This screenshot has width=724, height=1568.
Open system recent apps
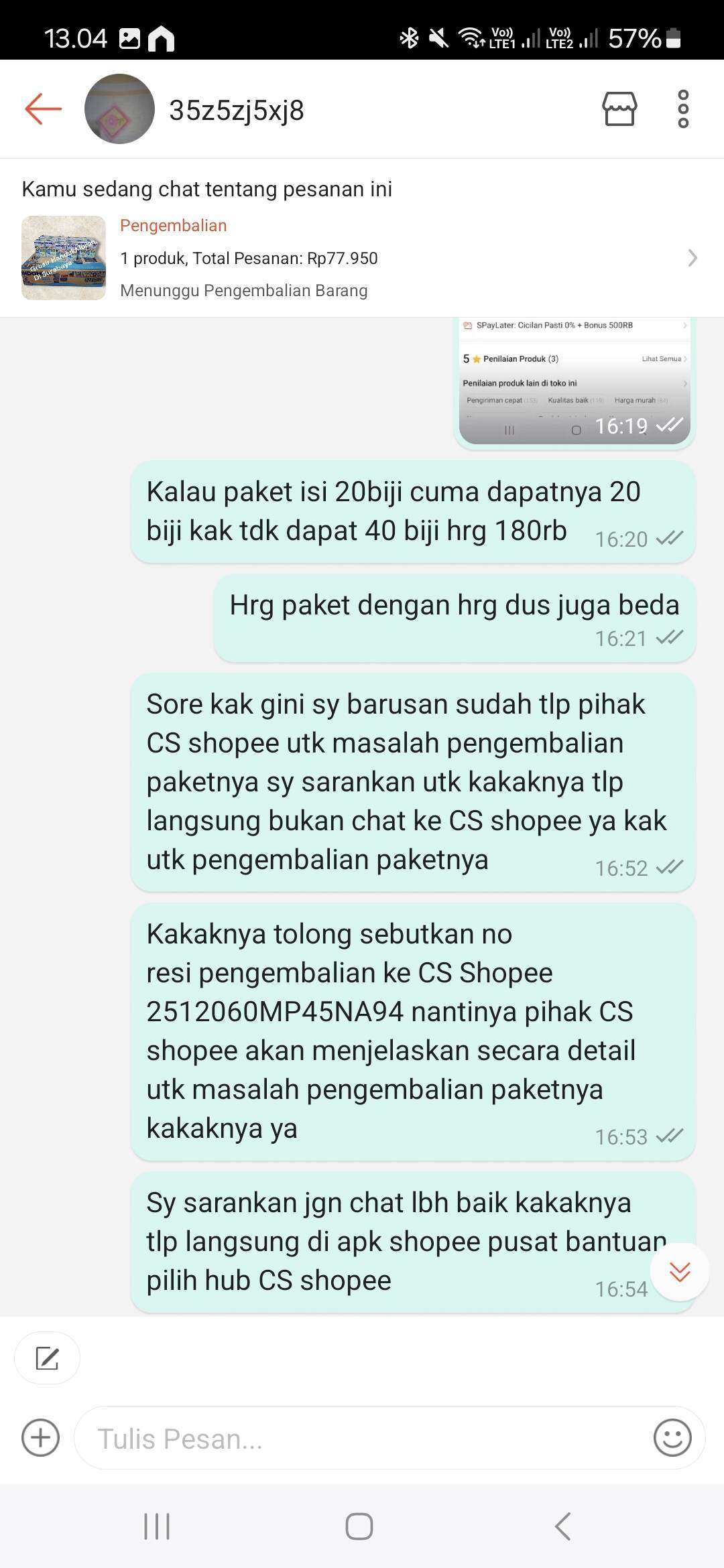pos(157,1527)
